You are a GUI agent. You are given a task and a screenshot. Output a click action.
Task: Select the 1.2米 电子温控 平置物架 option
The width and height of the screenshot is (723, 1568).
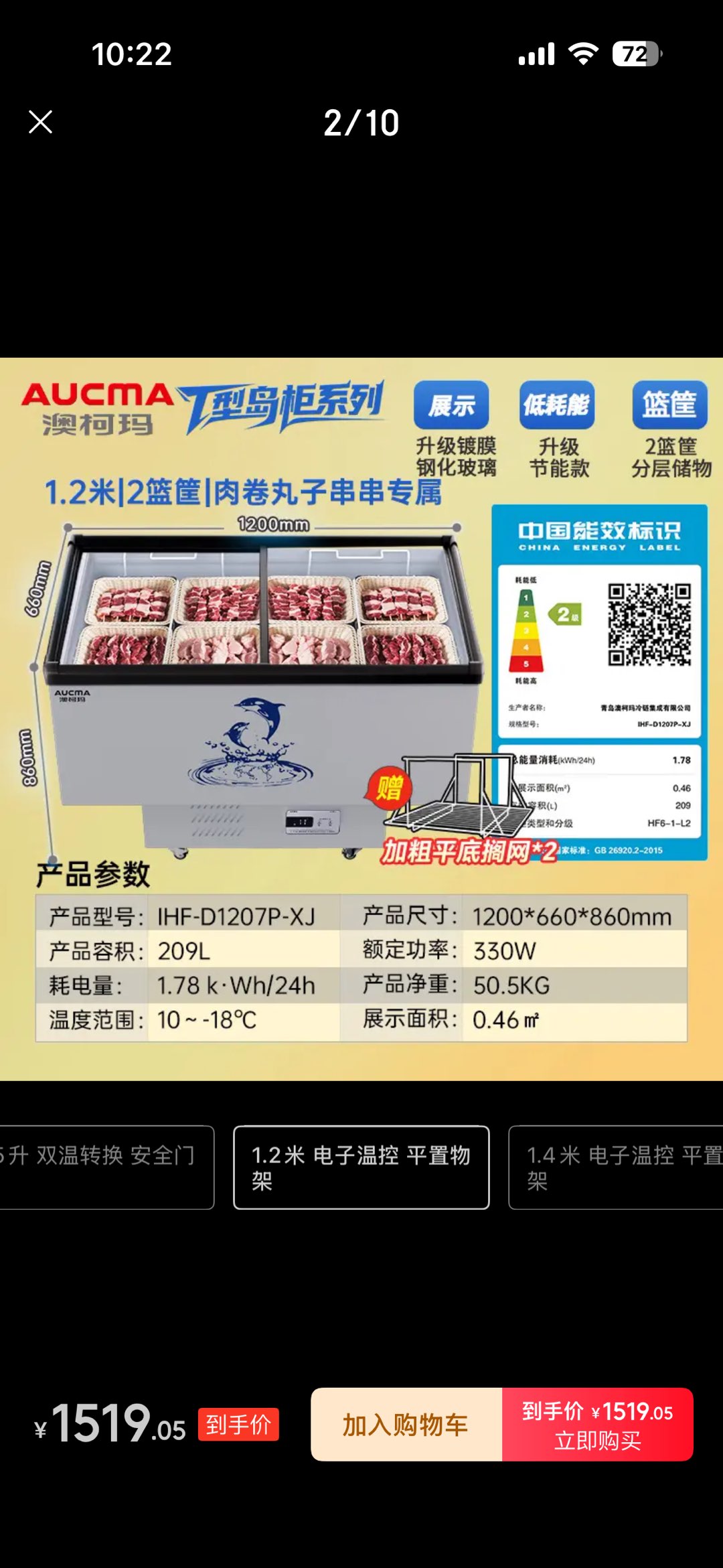pyautogui.click(x=361, y=1167)
